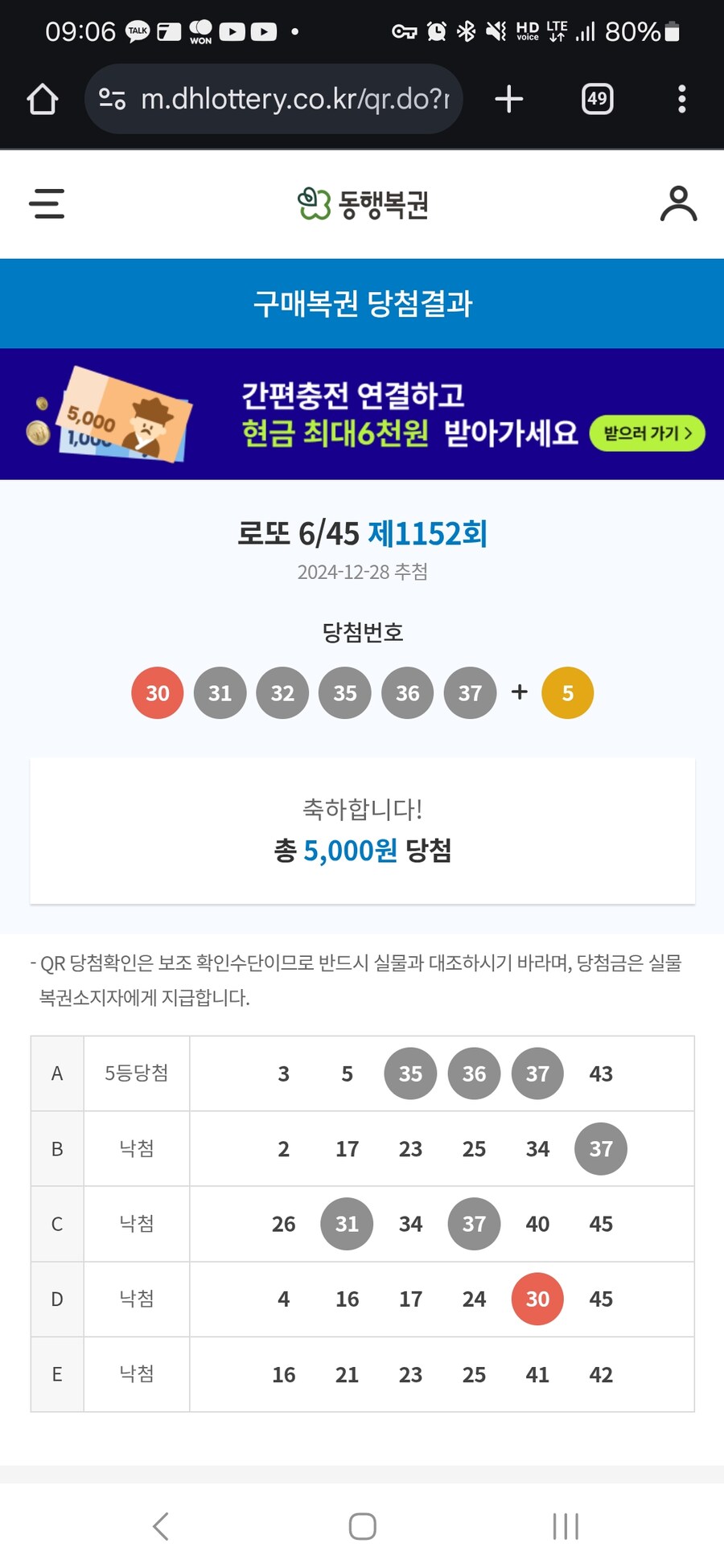Open the tab switcher showing 49 tabs
Viewport: 724px width, 1568px height.
tap(596, 98)
